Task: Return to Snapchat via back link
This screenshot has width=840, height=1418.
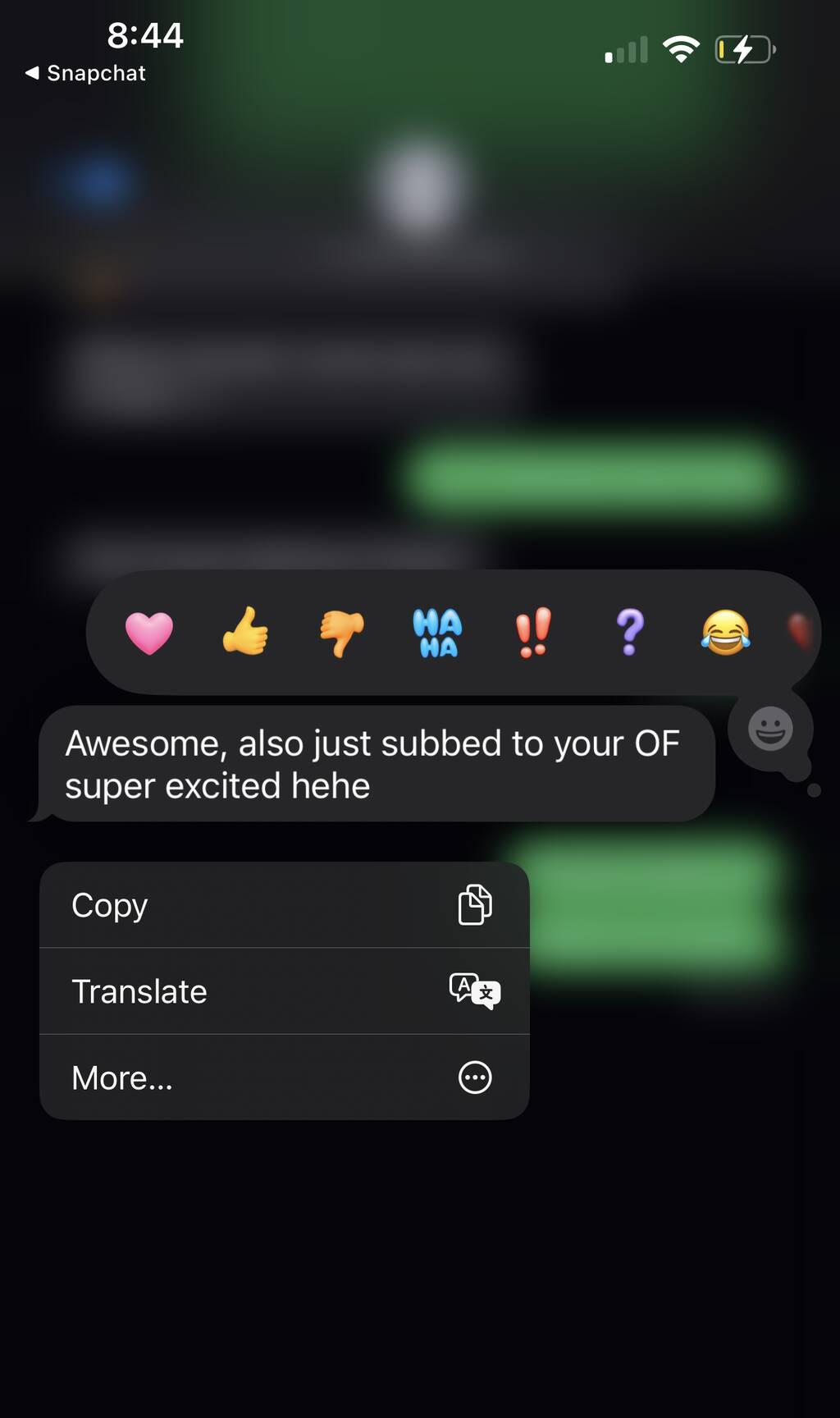Action: point(85,73)
